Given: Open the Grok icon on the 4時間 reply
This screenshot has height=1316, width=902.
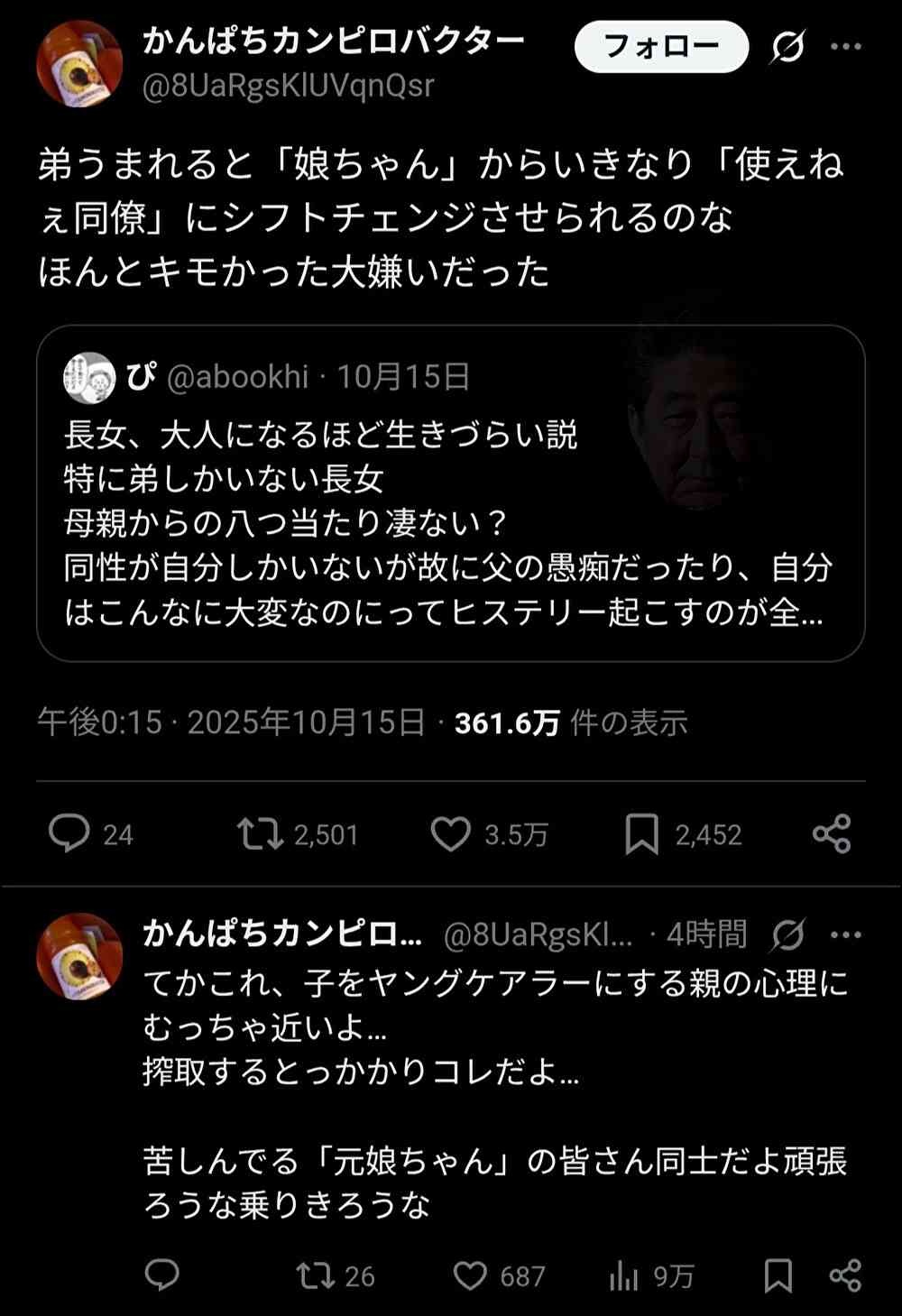Looking at the screenshot, I should [787, 935].
